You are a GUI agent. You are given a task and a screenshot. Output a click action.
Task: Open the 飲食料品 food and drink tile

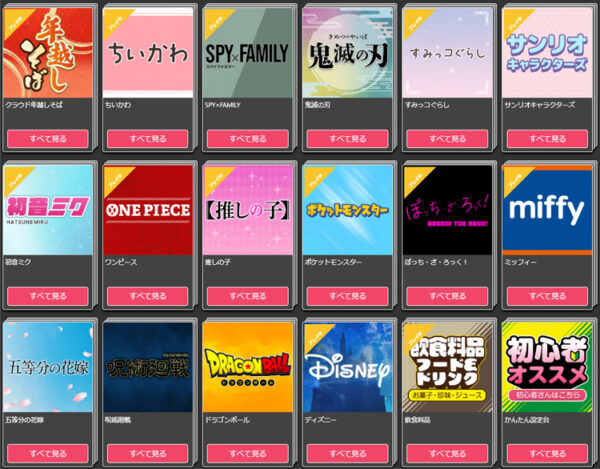pos(446,366)
